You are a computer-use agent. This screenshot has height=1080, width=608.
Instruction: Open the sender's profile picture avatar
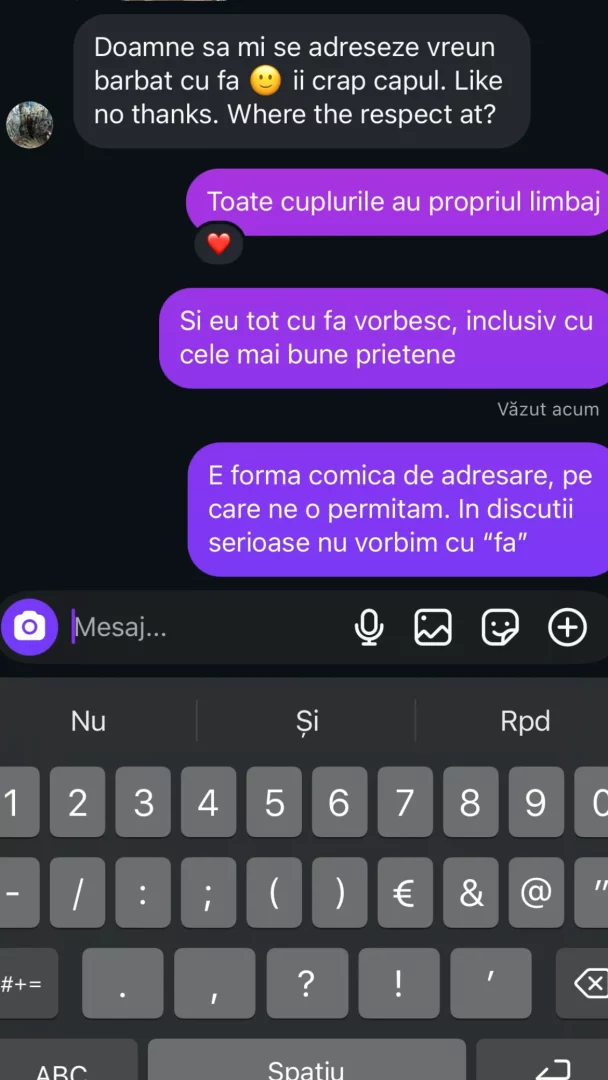click(x=30, y=125)
